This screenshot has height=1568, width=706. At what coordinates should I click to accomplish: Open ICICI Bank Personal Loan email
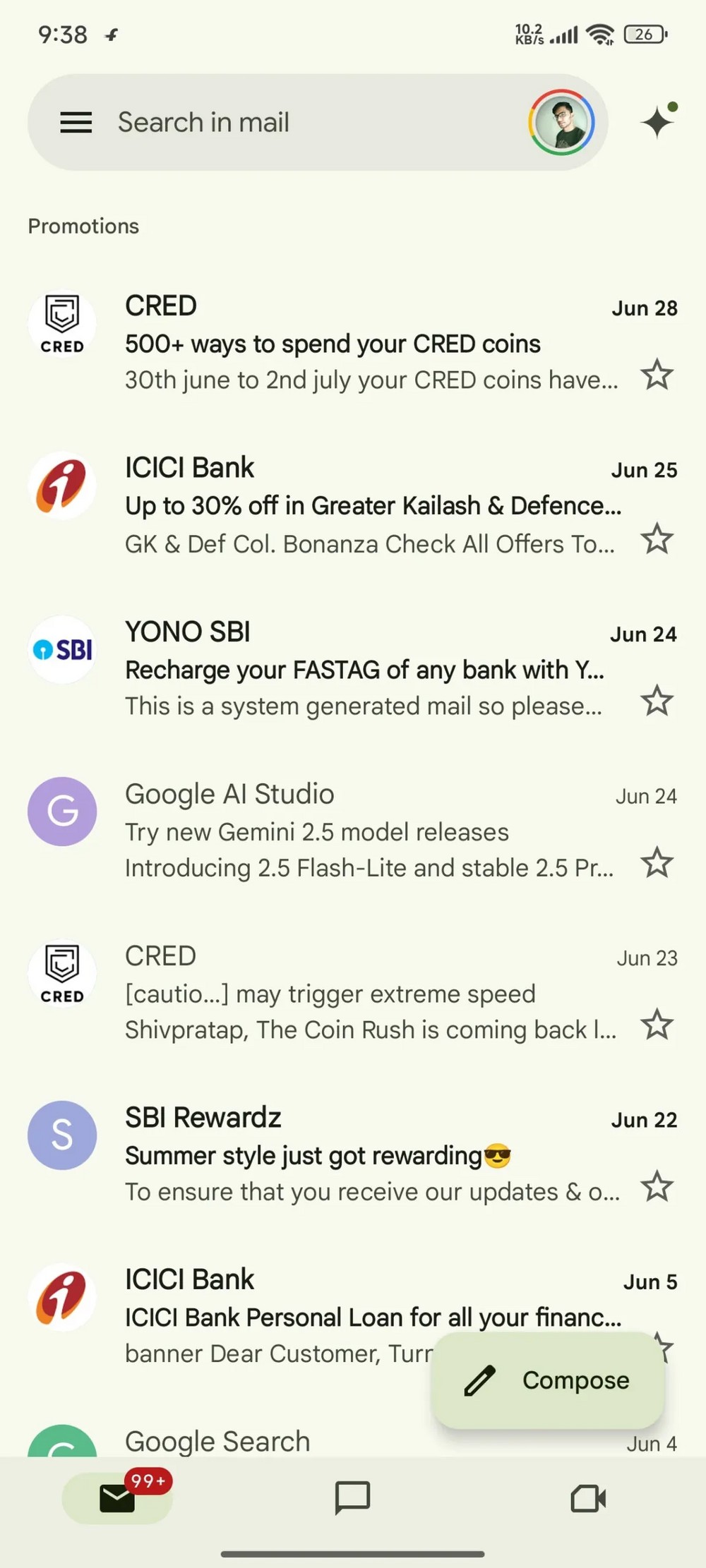[282, 1317]
